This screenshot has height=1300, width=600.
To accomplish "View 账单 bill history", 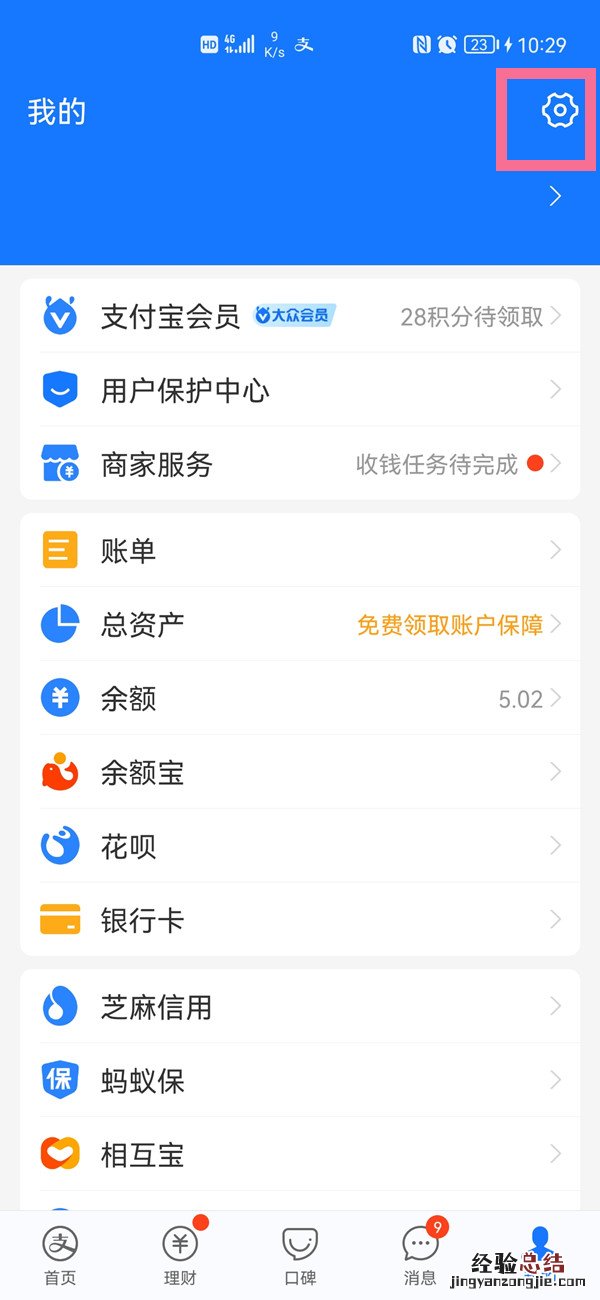I will tap(300, 550).
